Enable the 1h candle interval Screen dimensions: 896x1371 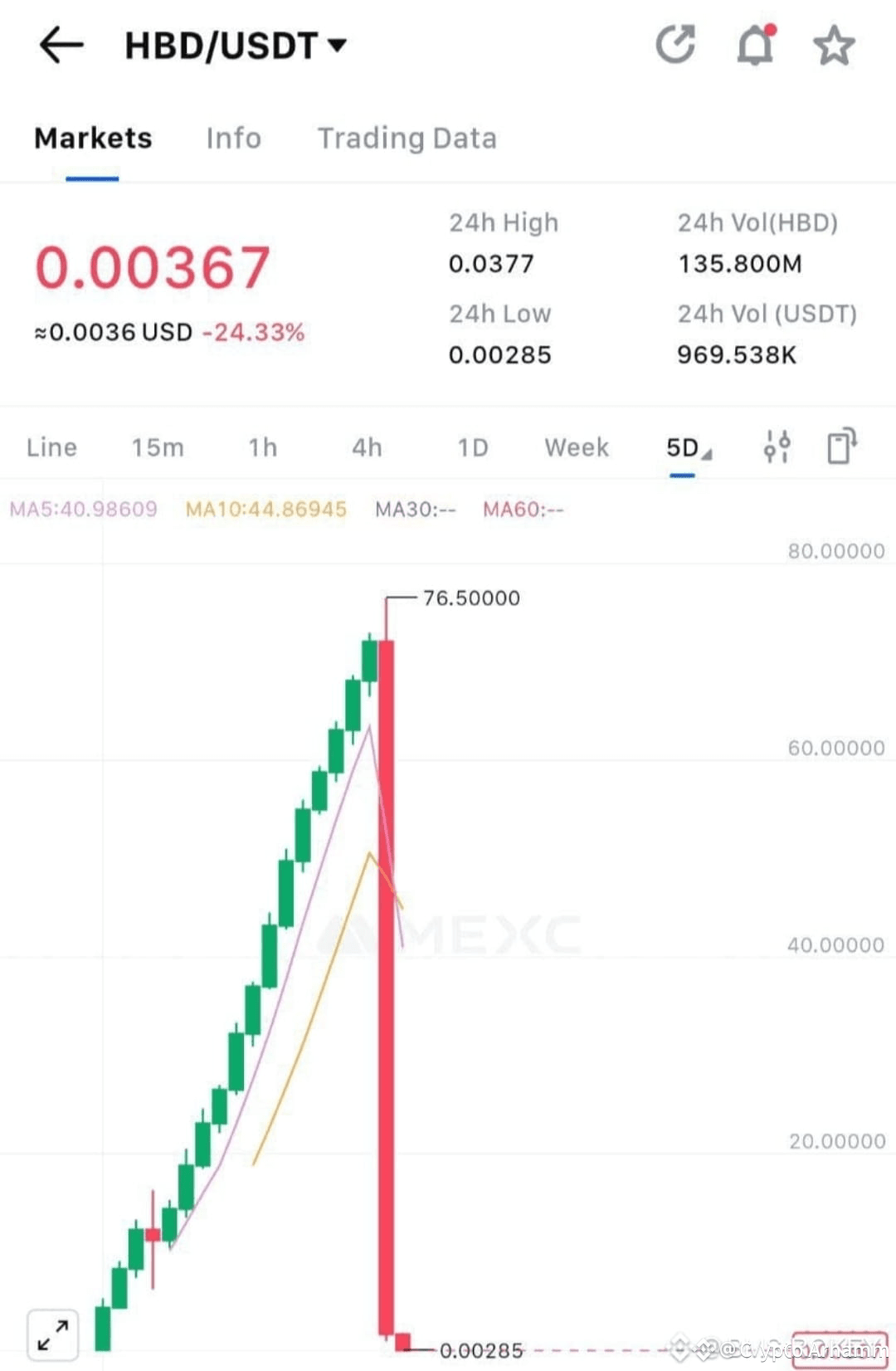click(261, 446)
